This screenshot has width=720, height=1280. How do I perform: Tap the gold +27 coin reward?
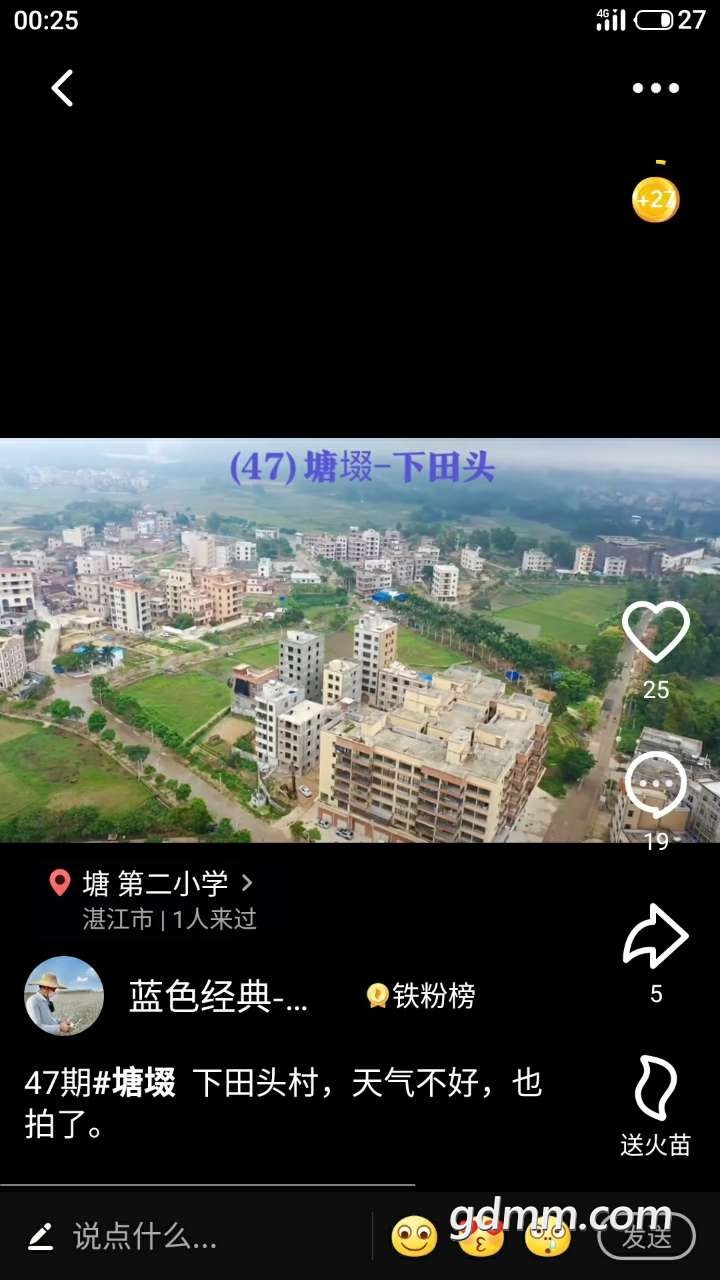[655, 199]
